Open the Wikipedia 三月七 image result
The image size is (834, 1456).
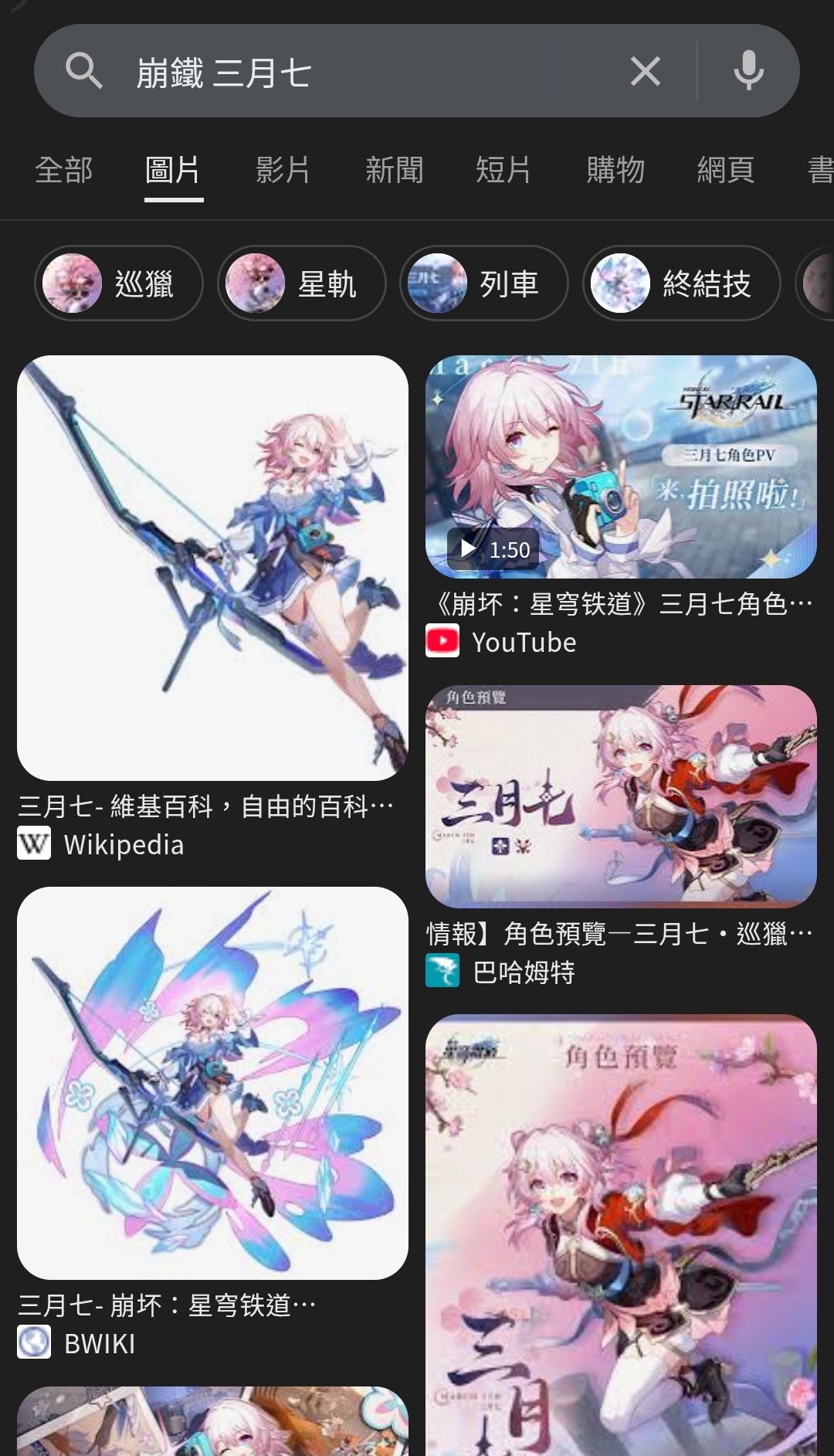212,568
